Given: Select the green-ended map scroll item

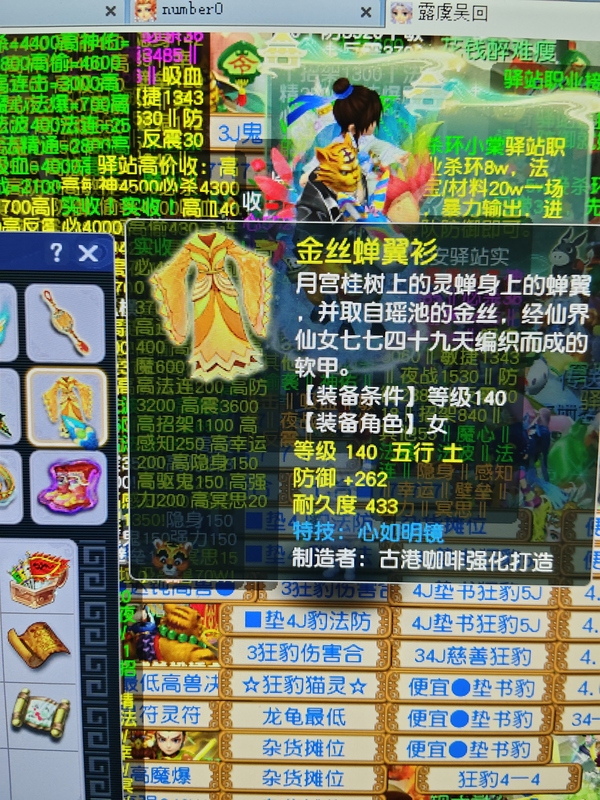Looking at the screenshot, I should 40,713.
